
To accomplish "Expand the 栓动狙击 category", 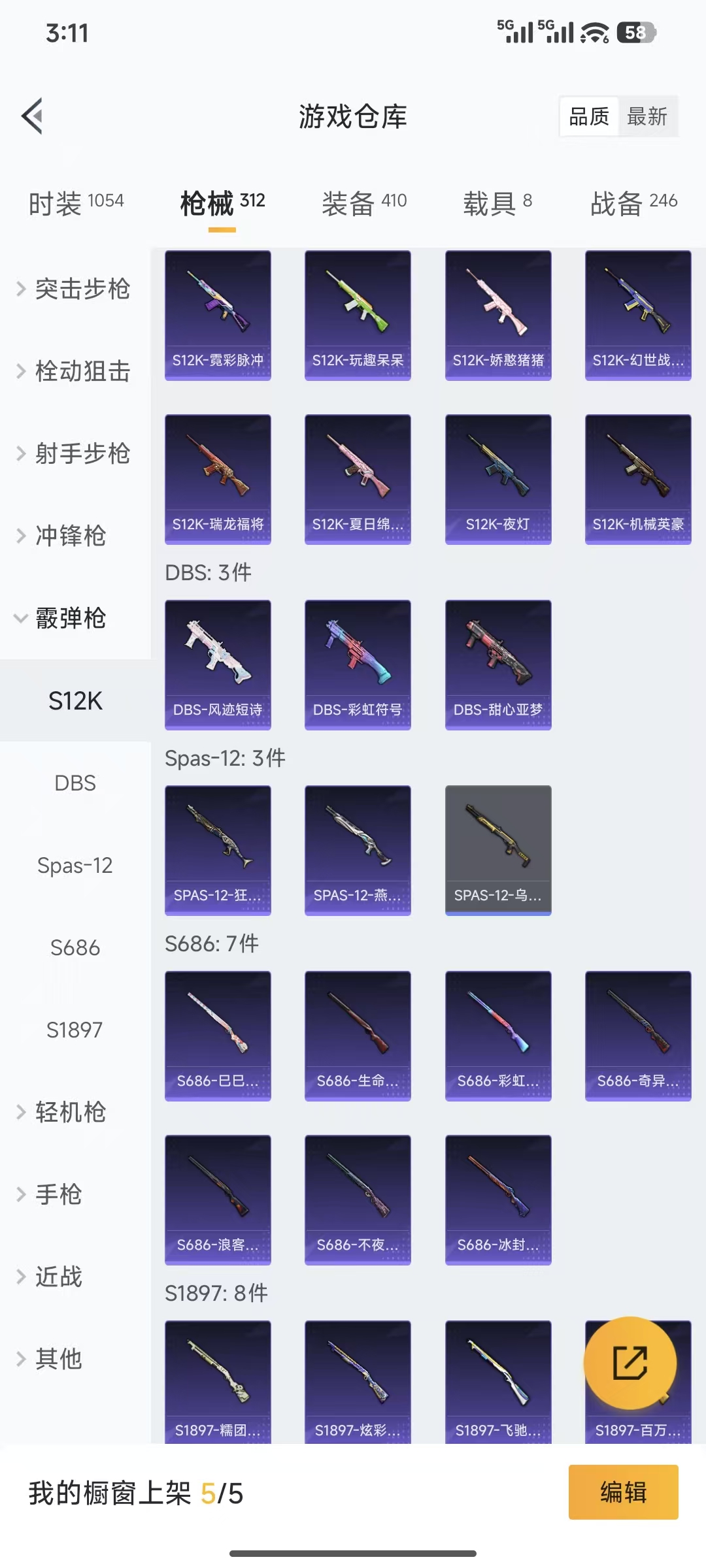I will tap(75, 371).
